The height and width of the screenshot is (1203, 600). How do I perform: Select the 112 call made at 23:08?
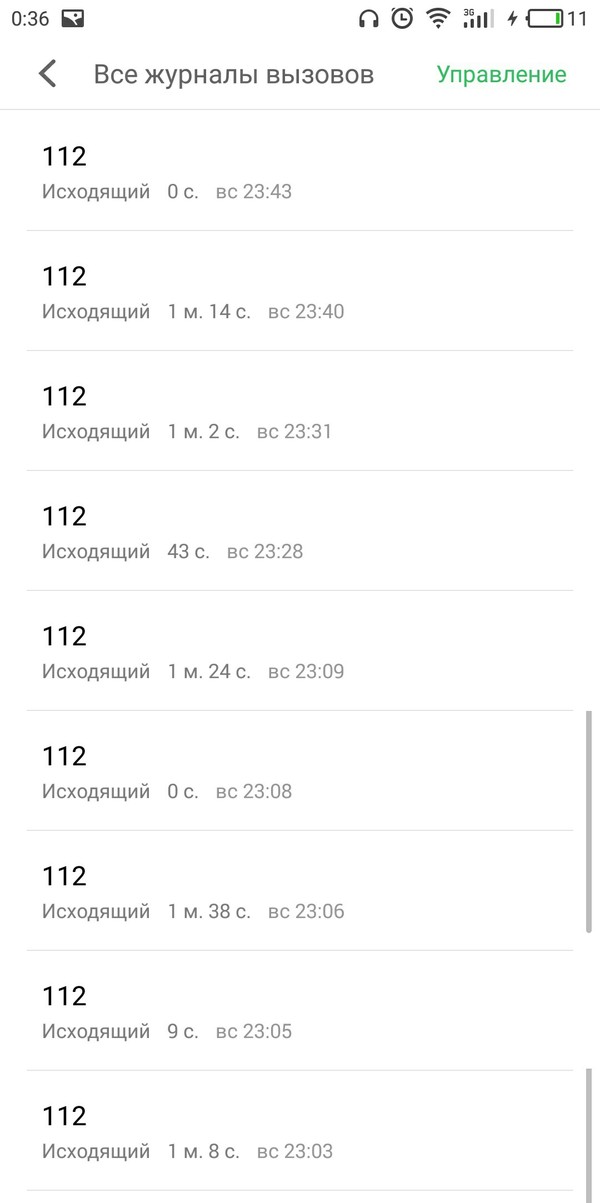tap(300, 772)
